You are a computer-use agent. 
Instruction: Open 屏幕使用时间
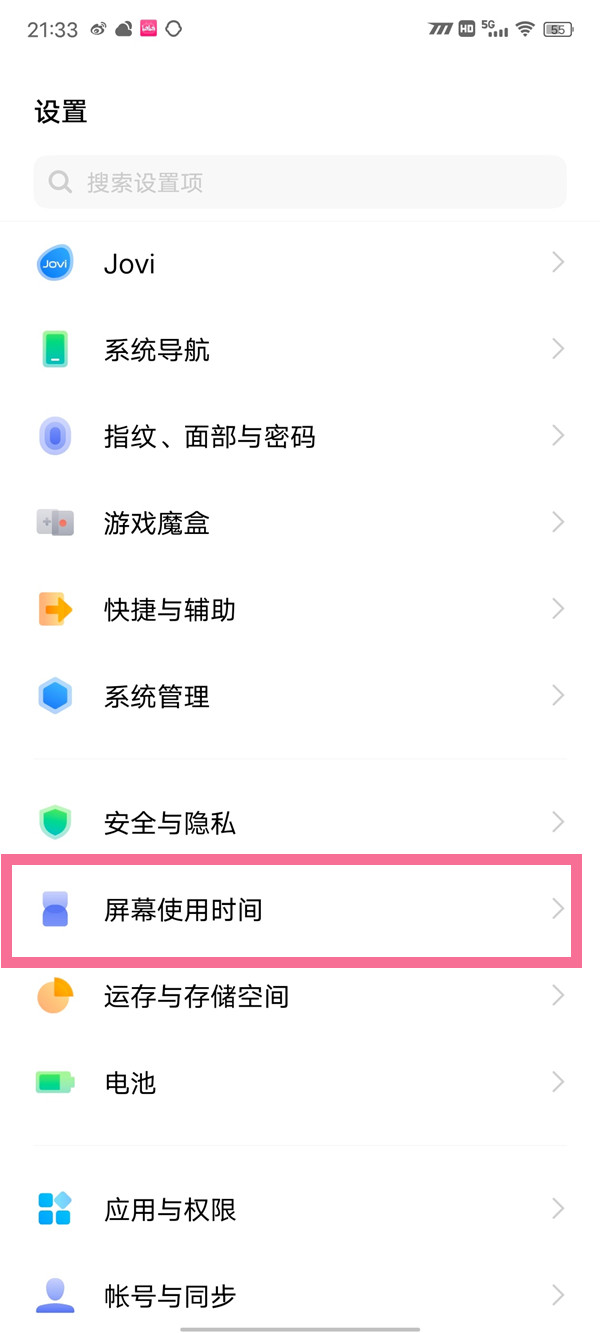[x=300, y=909]
